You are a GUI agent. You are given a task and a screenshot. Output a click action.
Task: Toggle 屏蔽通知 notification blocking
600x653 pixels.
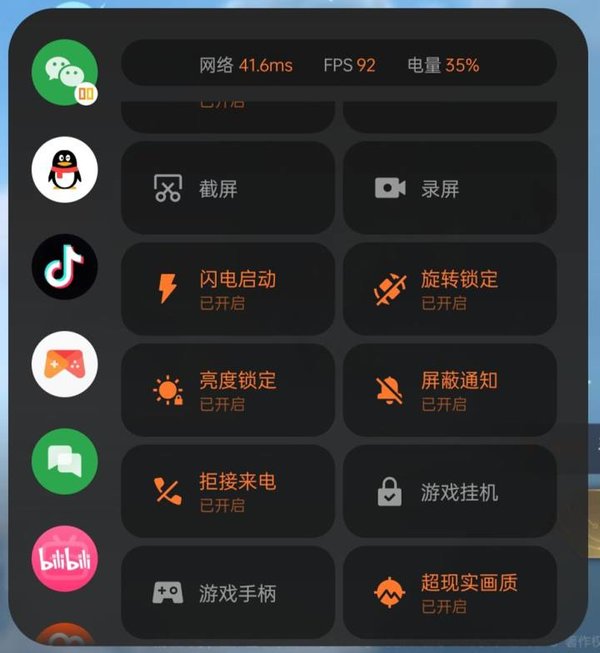tap(450, 390)
